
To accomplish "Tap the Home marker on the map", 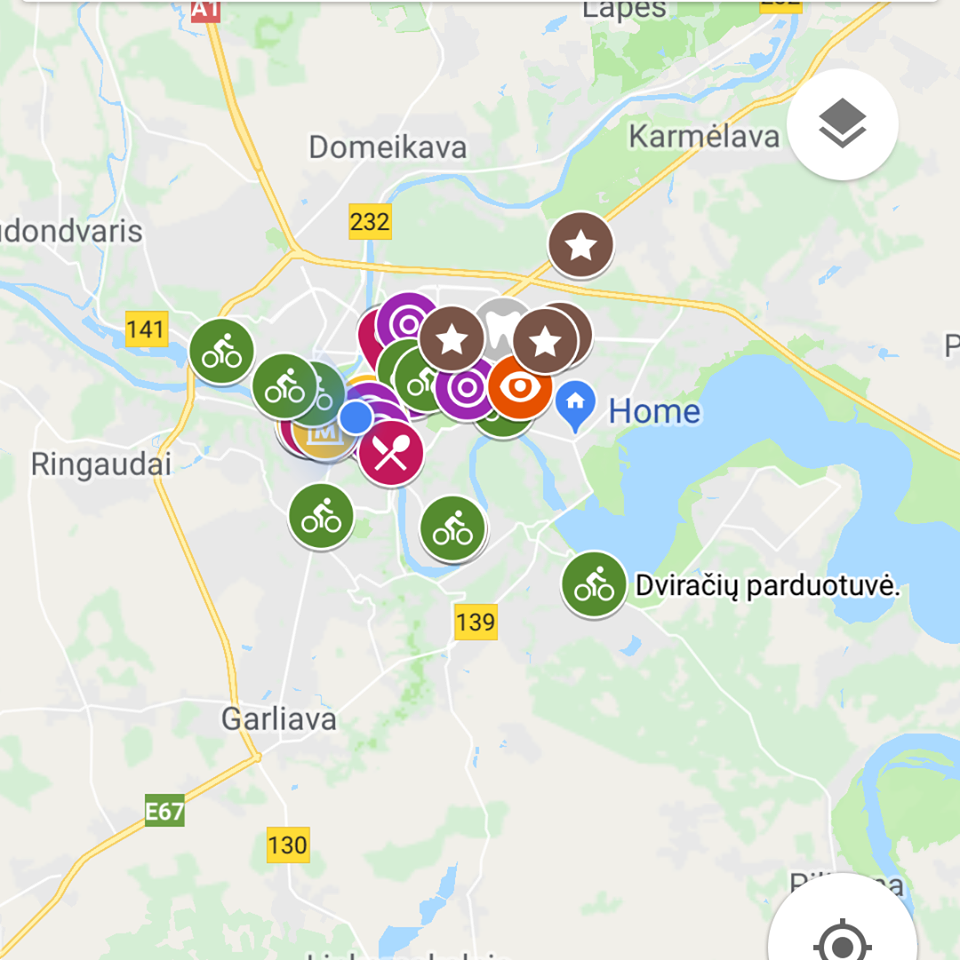I will click(575, 407).
